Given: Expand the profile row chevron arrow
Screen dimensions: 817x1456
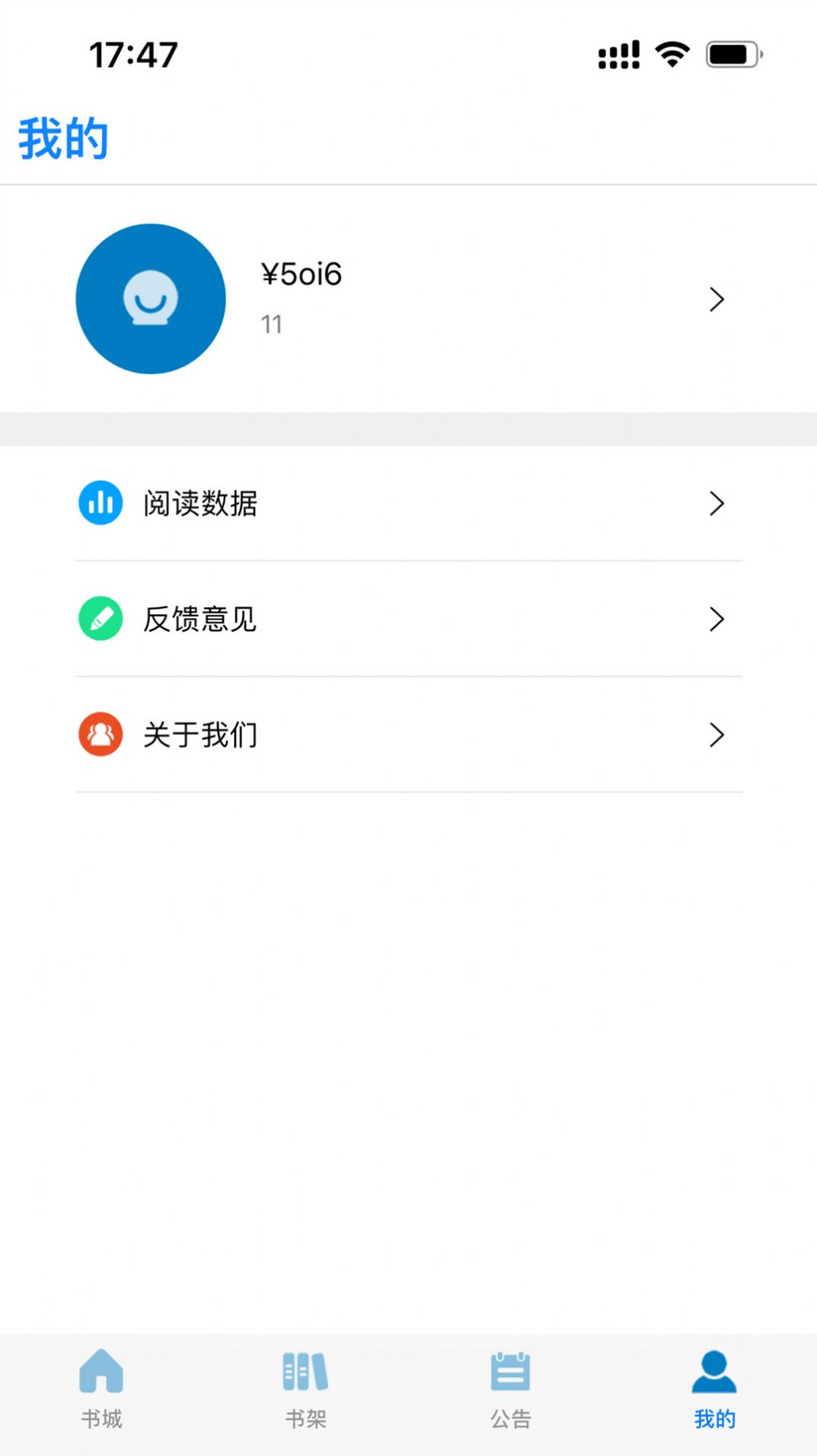Looking at the screenshot, I should tap(716, 299).
